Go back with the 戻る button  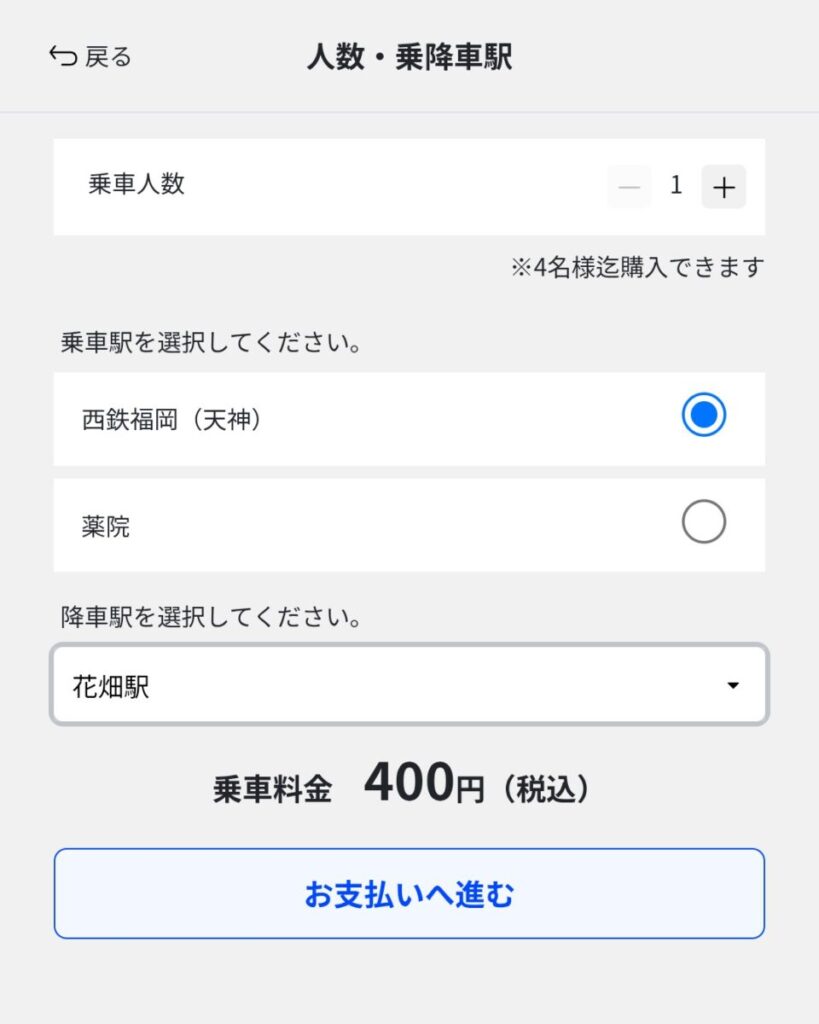coord(90,57)
